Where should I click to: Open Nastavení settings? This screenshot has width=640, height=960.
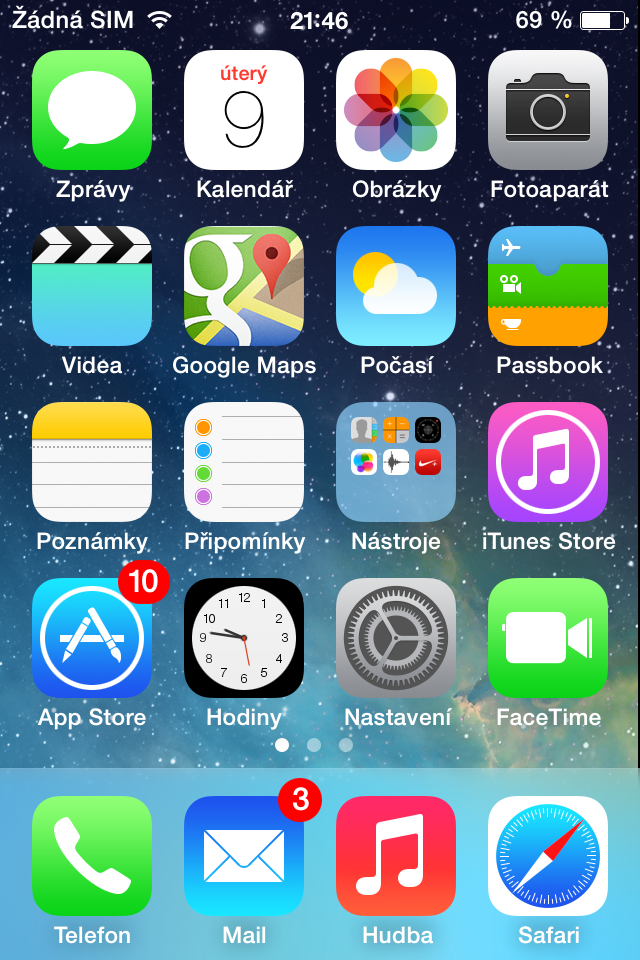(396, 638)
